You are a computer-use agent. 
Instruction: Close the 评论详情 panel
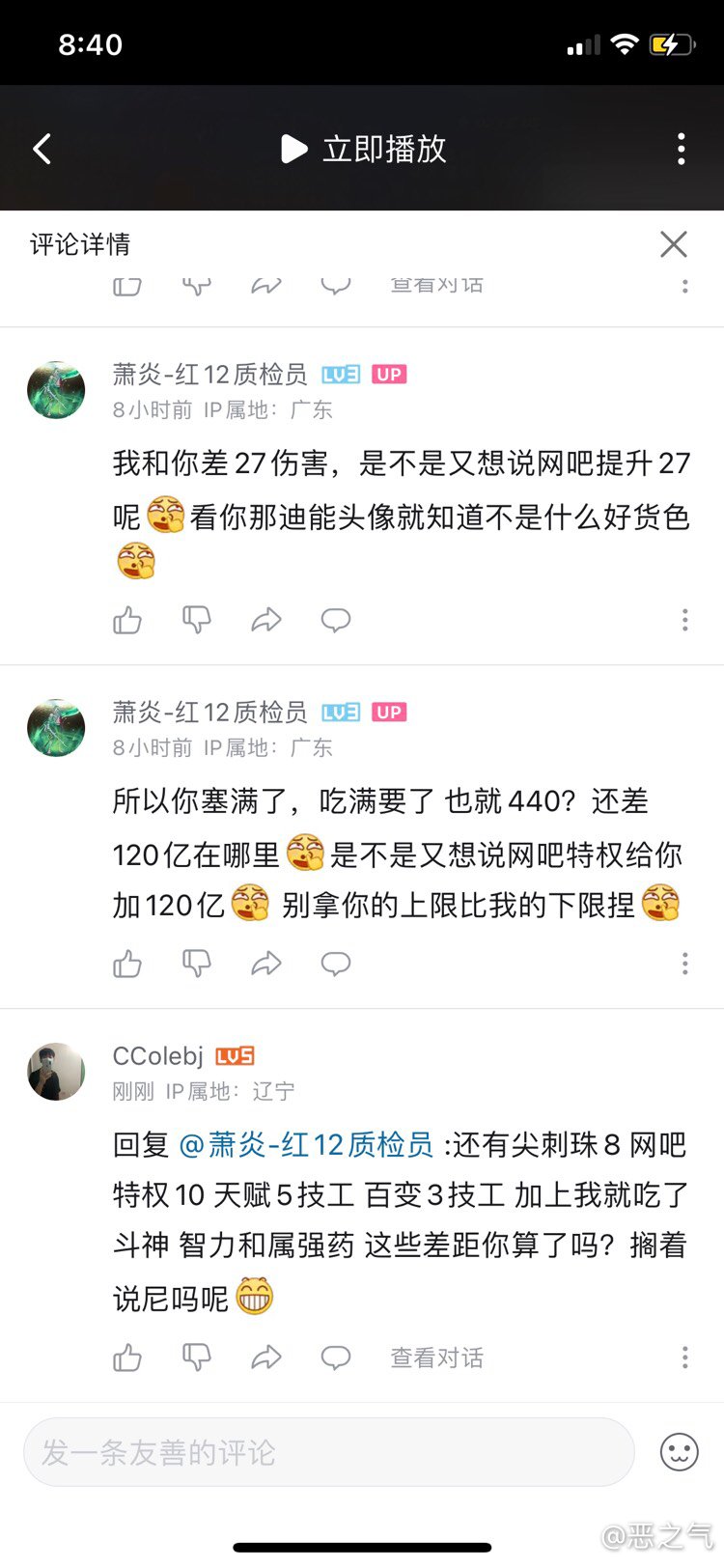pyautogui.click(x=674, y=244)
